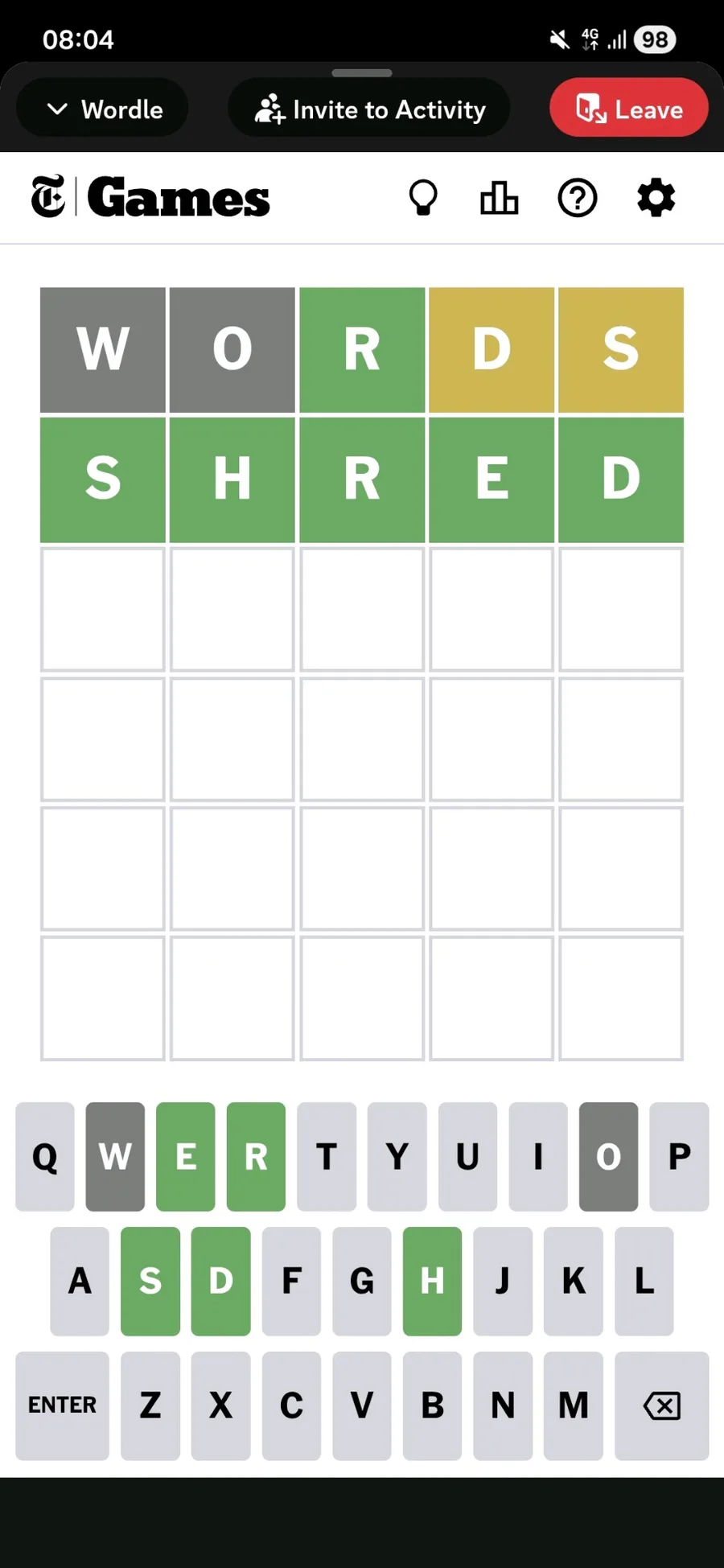Open the hint lightbulb icon
Viewport: 724px width, 1568px height.
[x=423, y=198]
